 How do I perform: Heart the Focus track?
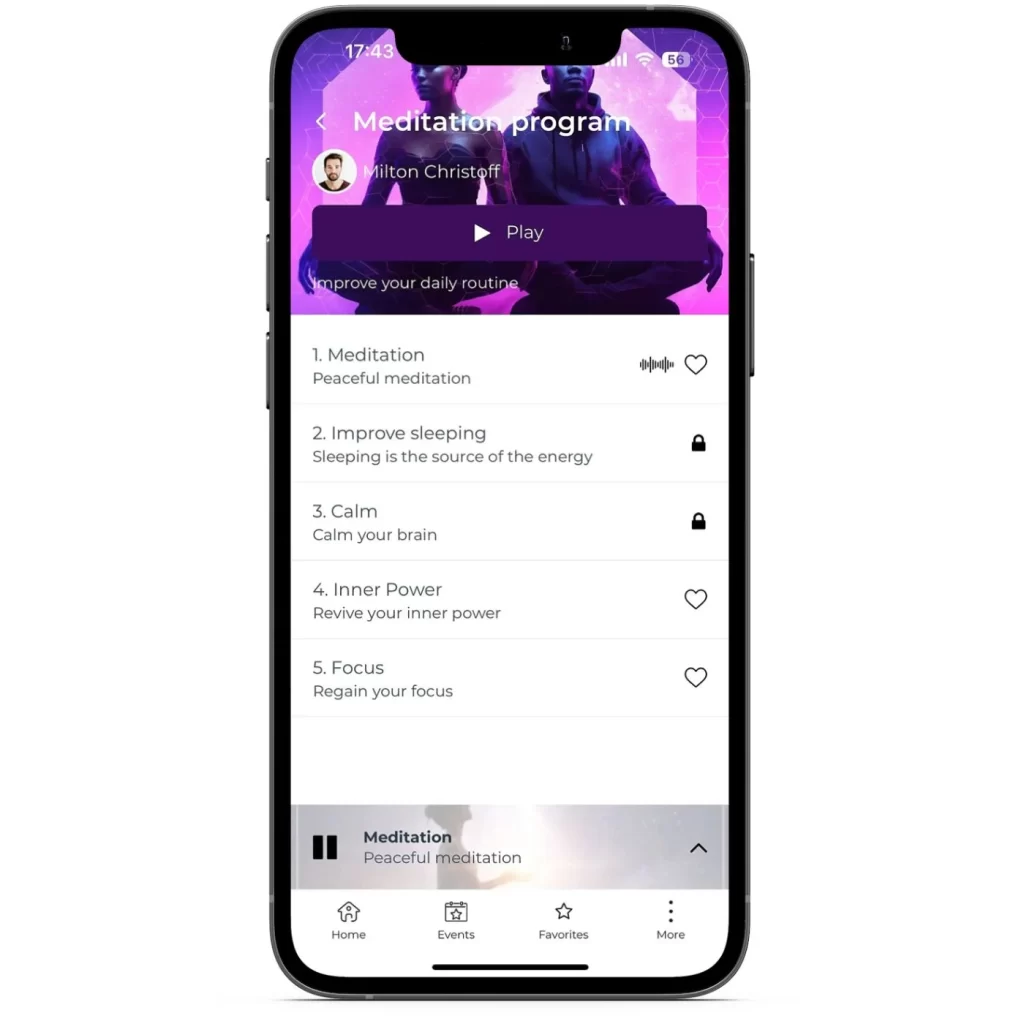(x=696, y=677)
